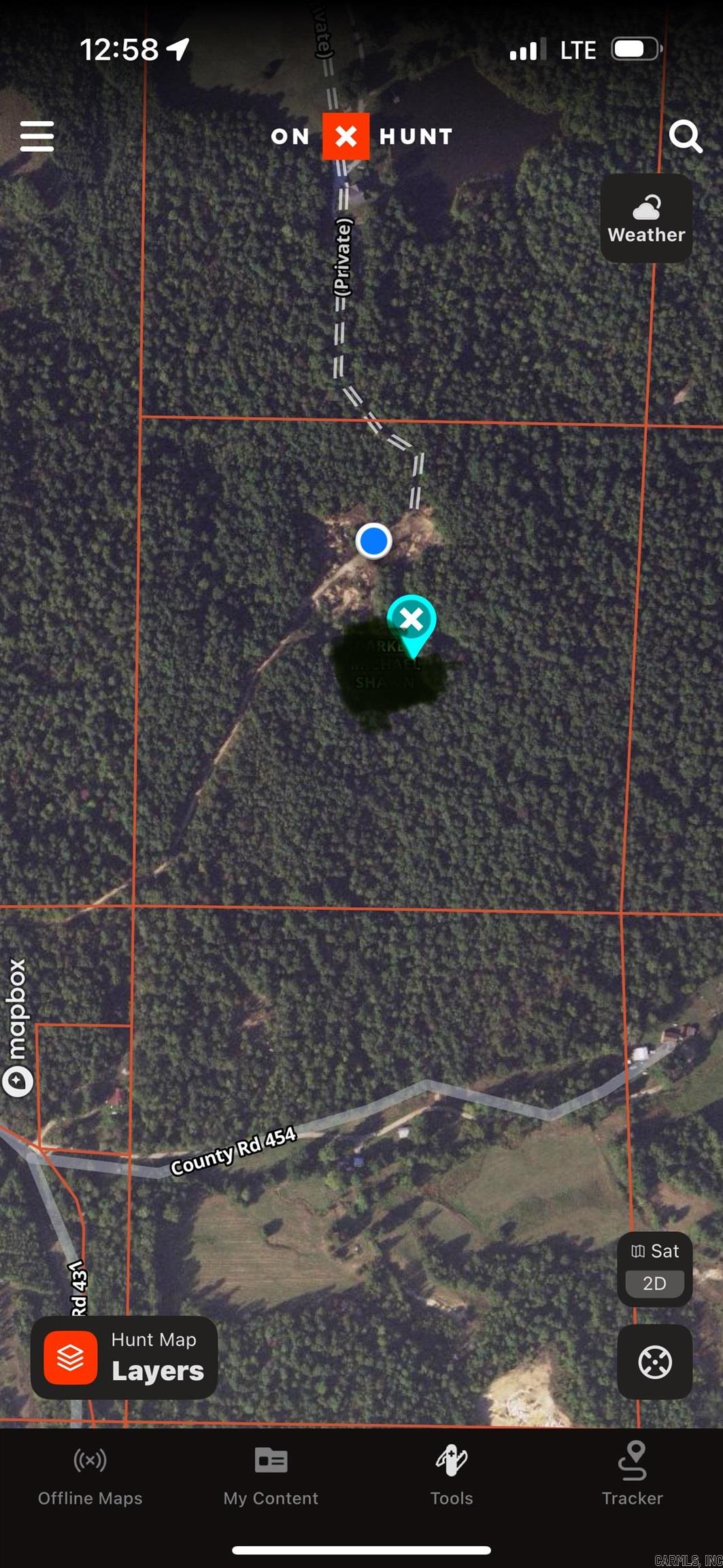The height and width of the screenshot is (1568, 723).
Task: Show the Weather overlay
Action: click(646, 218)
